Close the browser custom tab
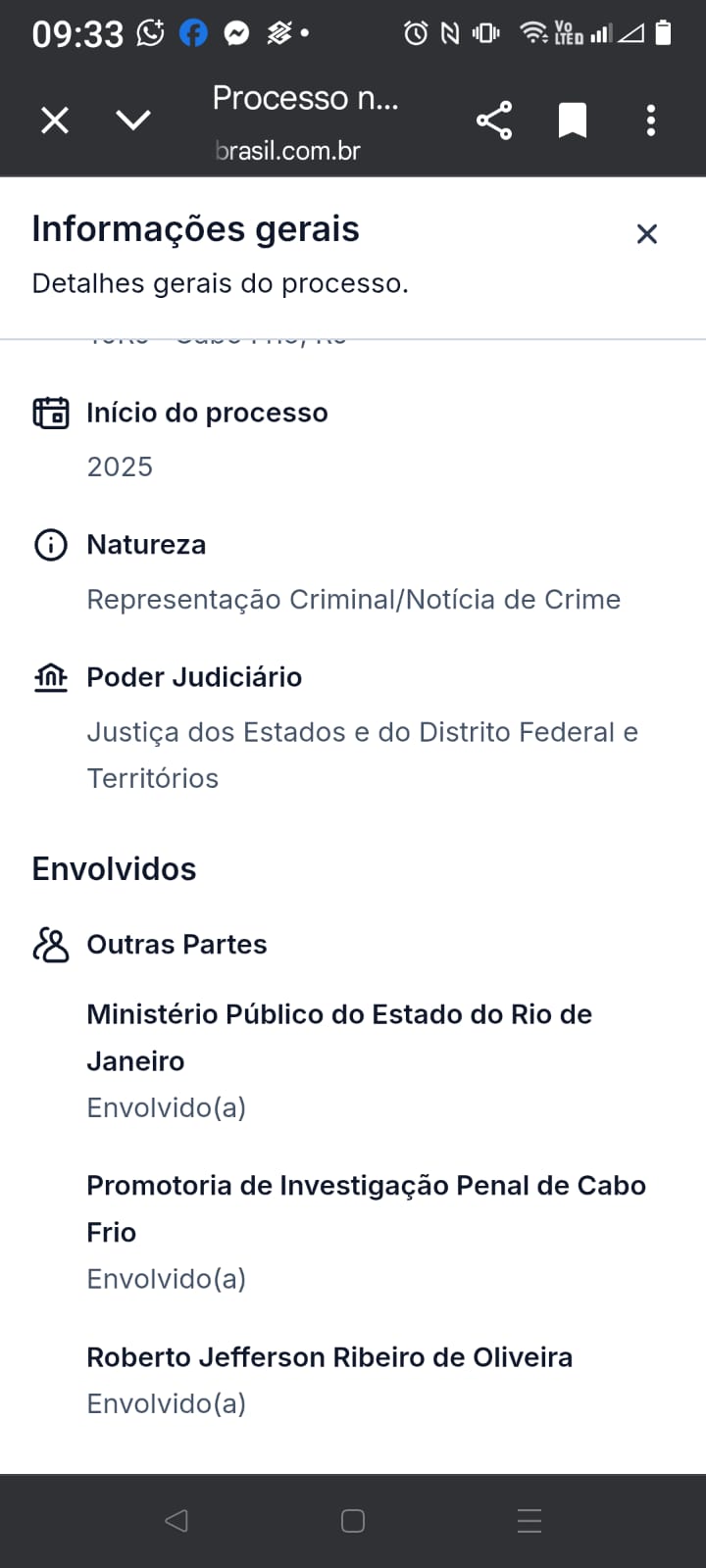 [55, 121]
